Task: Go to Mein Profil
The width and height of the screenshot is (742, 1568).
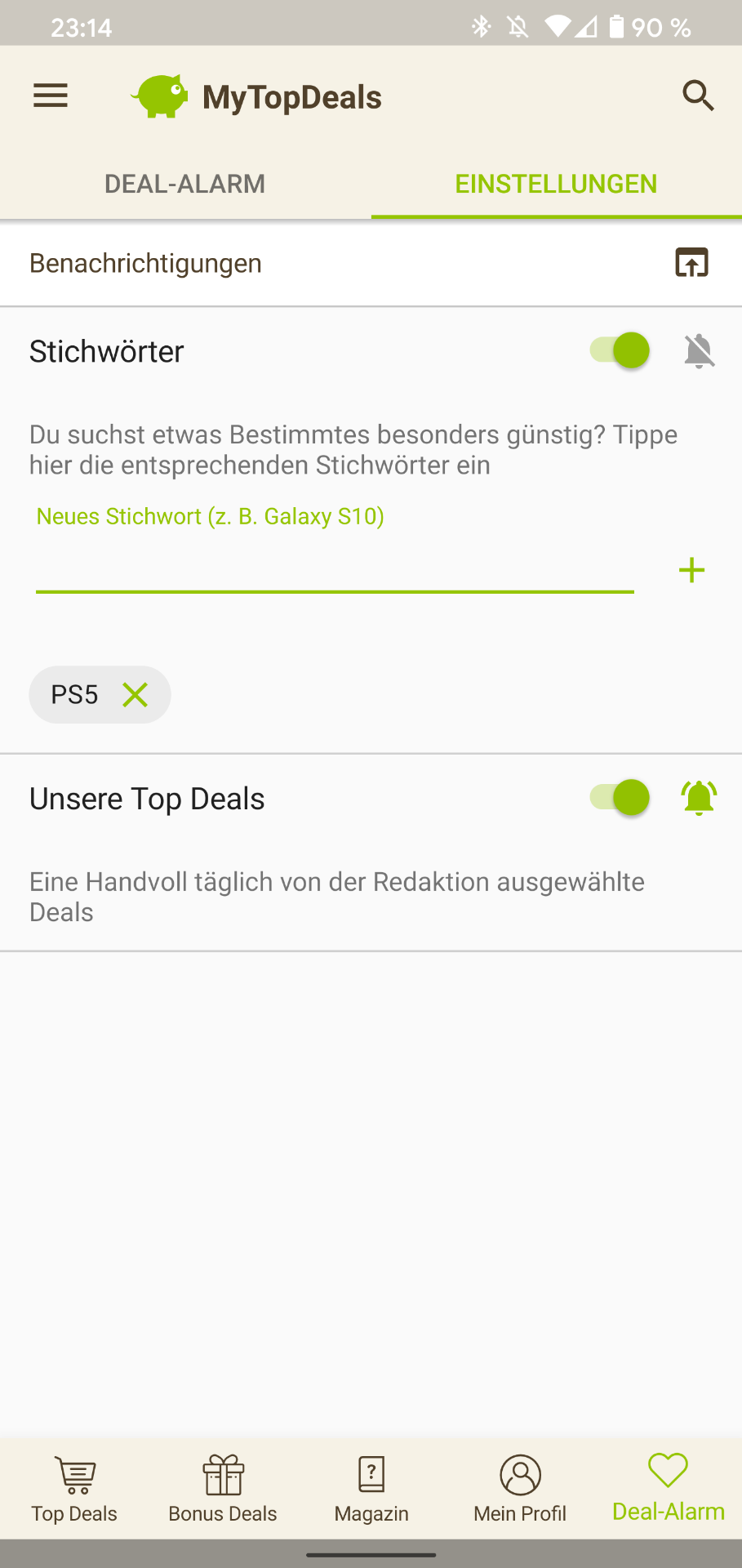Action: click(520, 1490)
